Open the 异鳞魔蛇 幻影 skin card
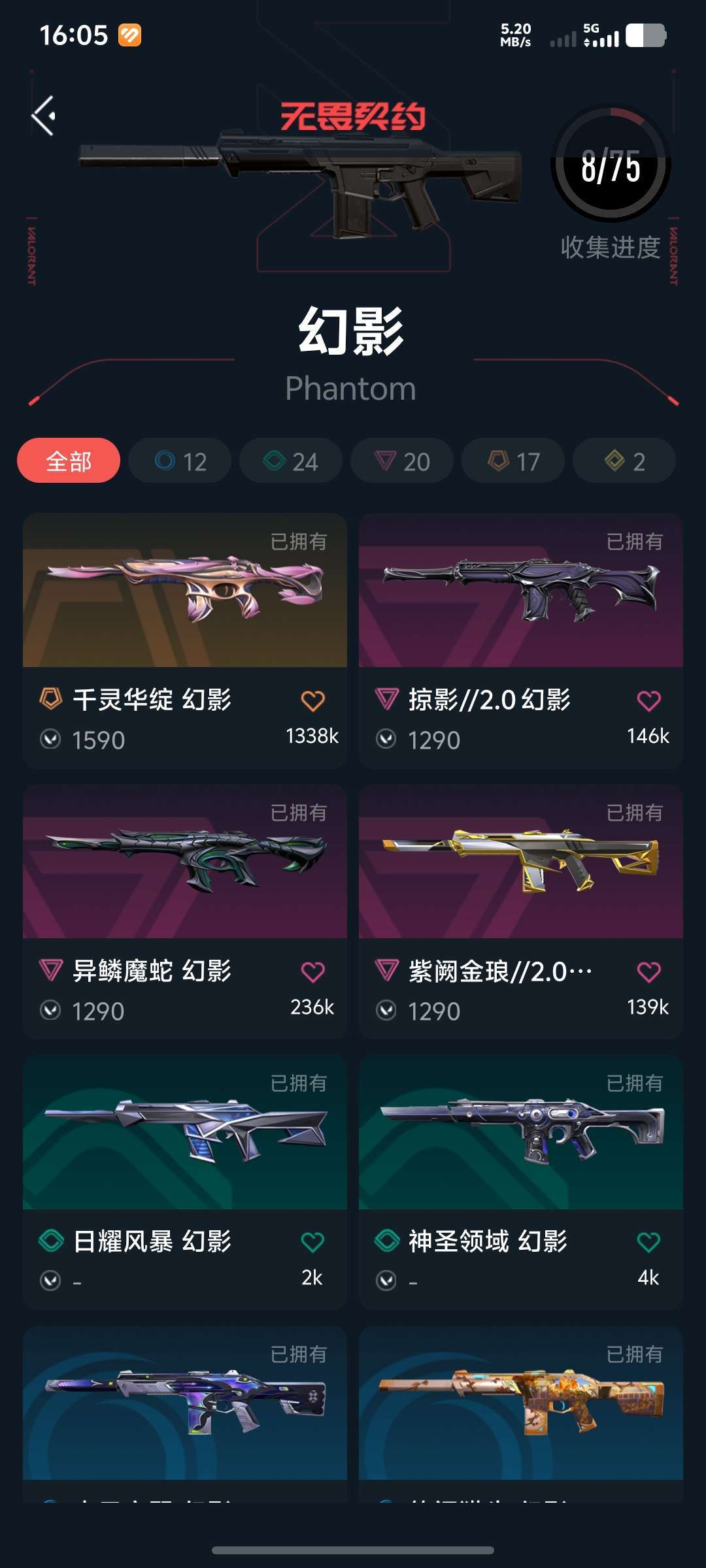This screenshot has height=1568, width=706. tap(185, 912)
